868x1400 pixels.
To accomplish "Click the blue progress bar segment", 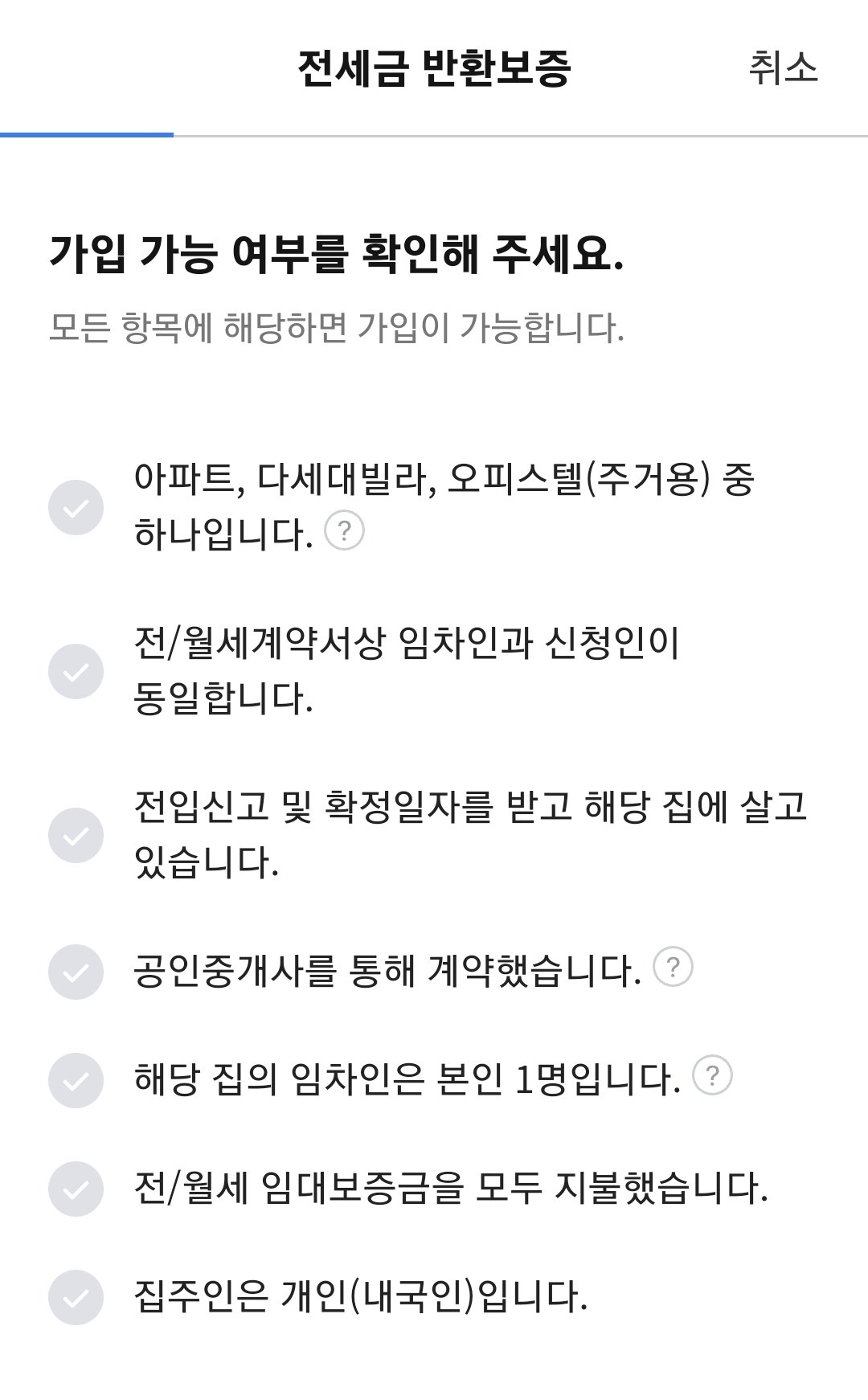I will pos(88,133).
